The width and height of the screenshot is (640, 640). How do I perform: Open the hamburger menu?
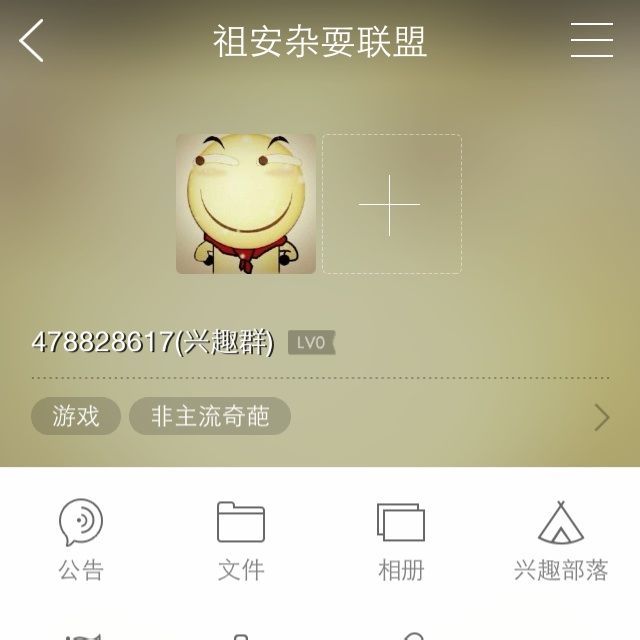click(591, 40)
